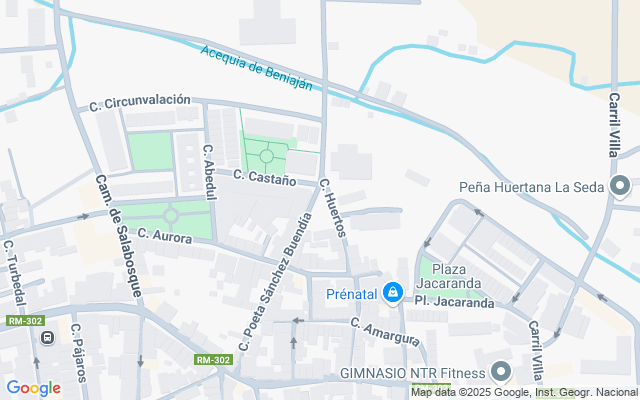Select the Peña Huertana La Seda pin
Image resolution: width=640 pixels, height=400 pixels.
[x=620, y=187]
